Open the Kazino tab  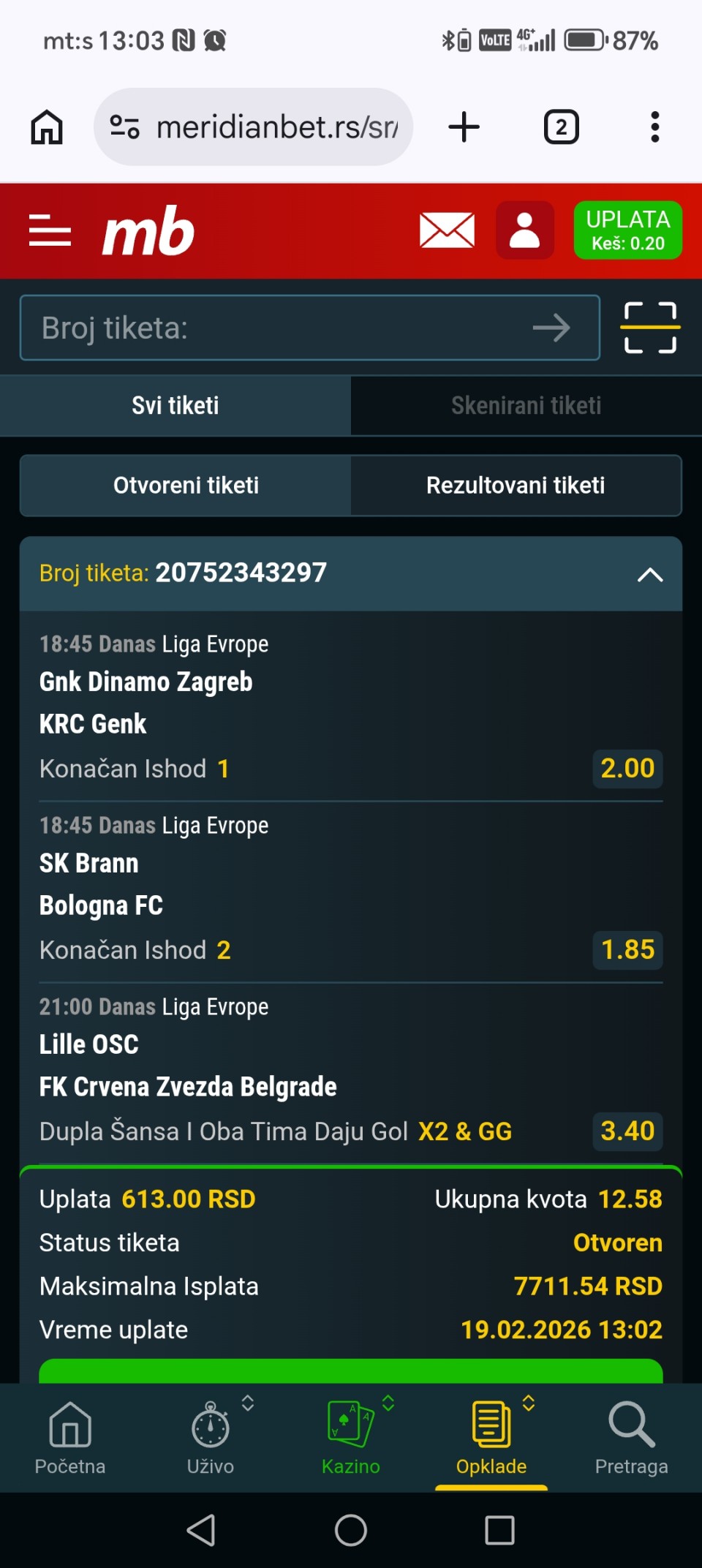[x=351, y=1437]
